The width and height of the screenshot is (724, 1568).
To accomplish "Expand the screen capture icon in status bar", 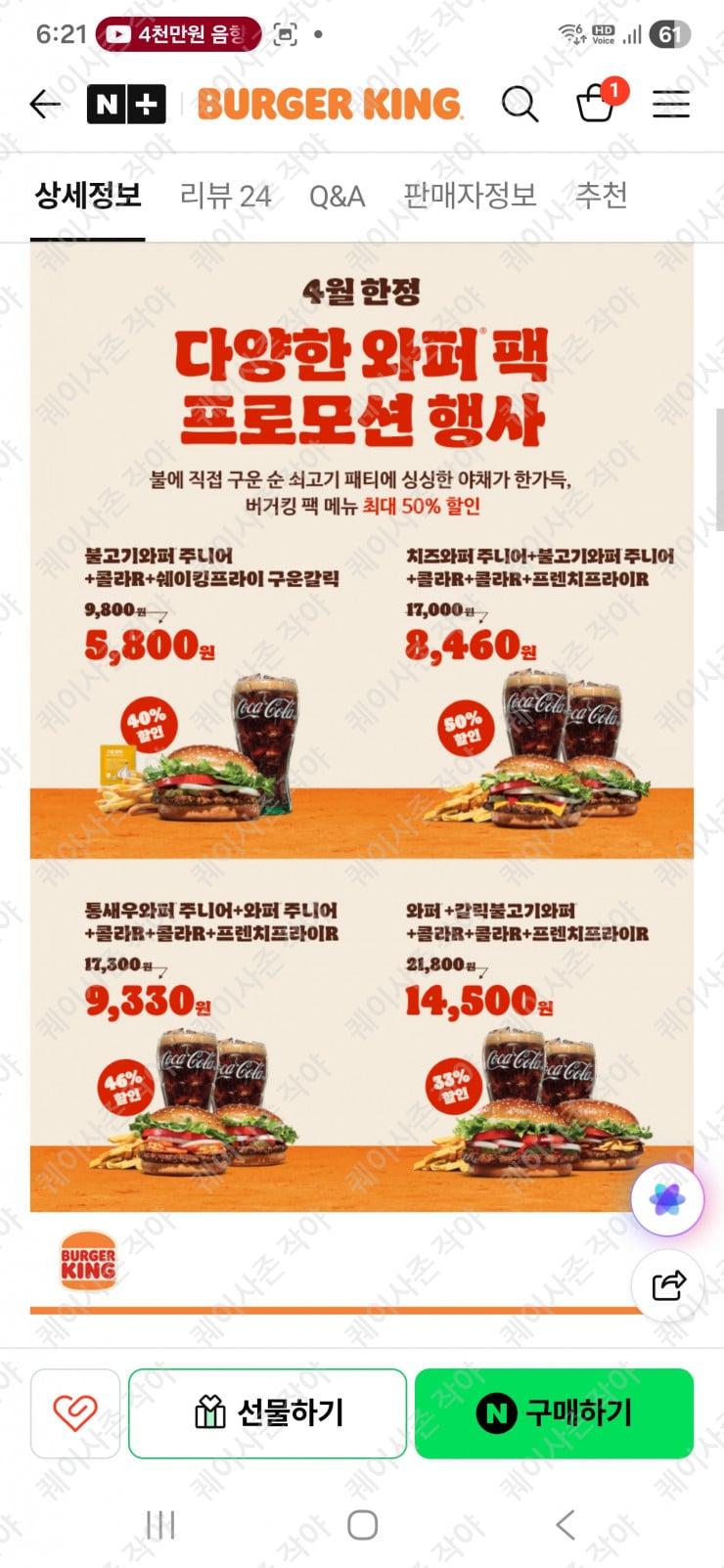I will point(286,31).
